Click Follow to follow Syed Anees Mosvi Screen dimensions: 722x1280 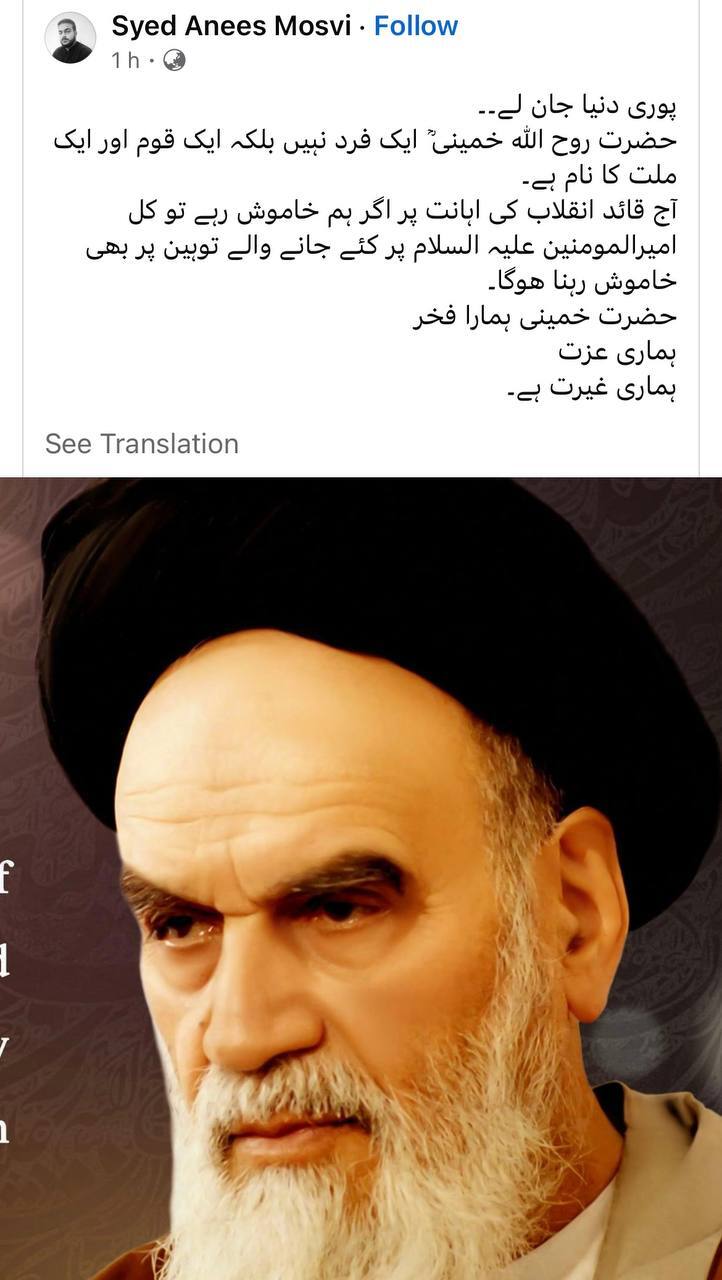[420, 27]
